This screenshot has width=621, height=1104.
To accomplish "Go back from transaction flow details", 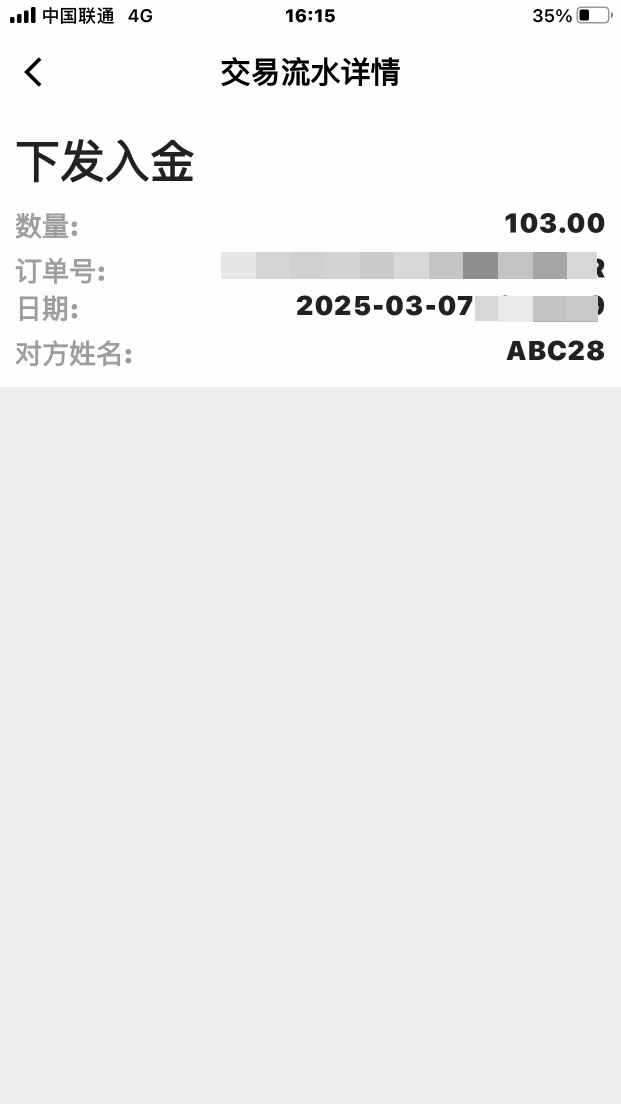I will coord(34,72).
